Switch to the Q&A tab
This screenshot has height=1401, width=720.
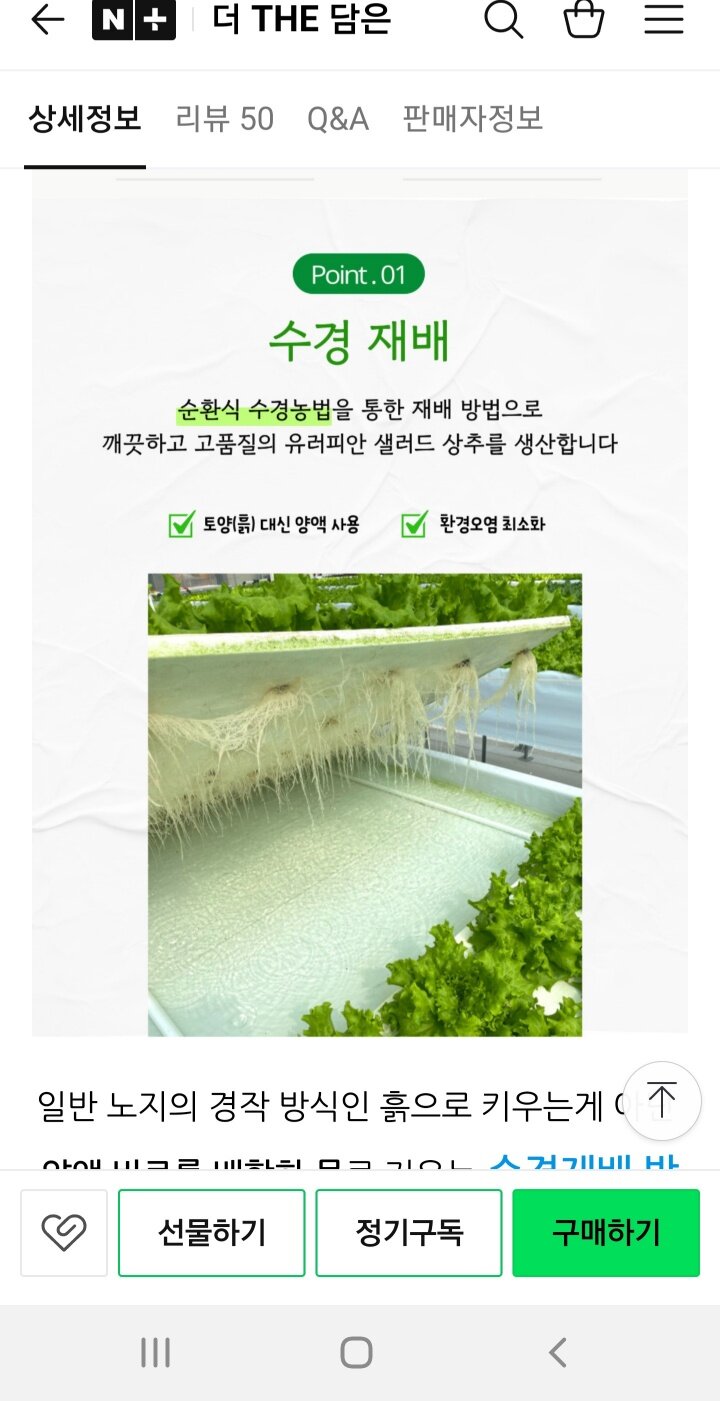click(x=337, y=119)
